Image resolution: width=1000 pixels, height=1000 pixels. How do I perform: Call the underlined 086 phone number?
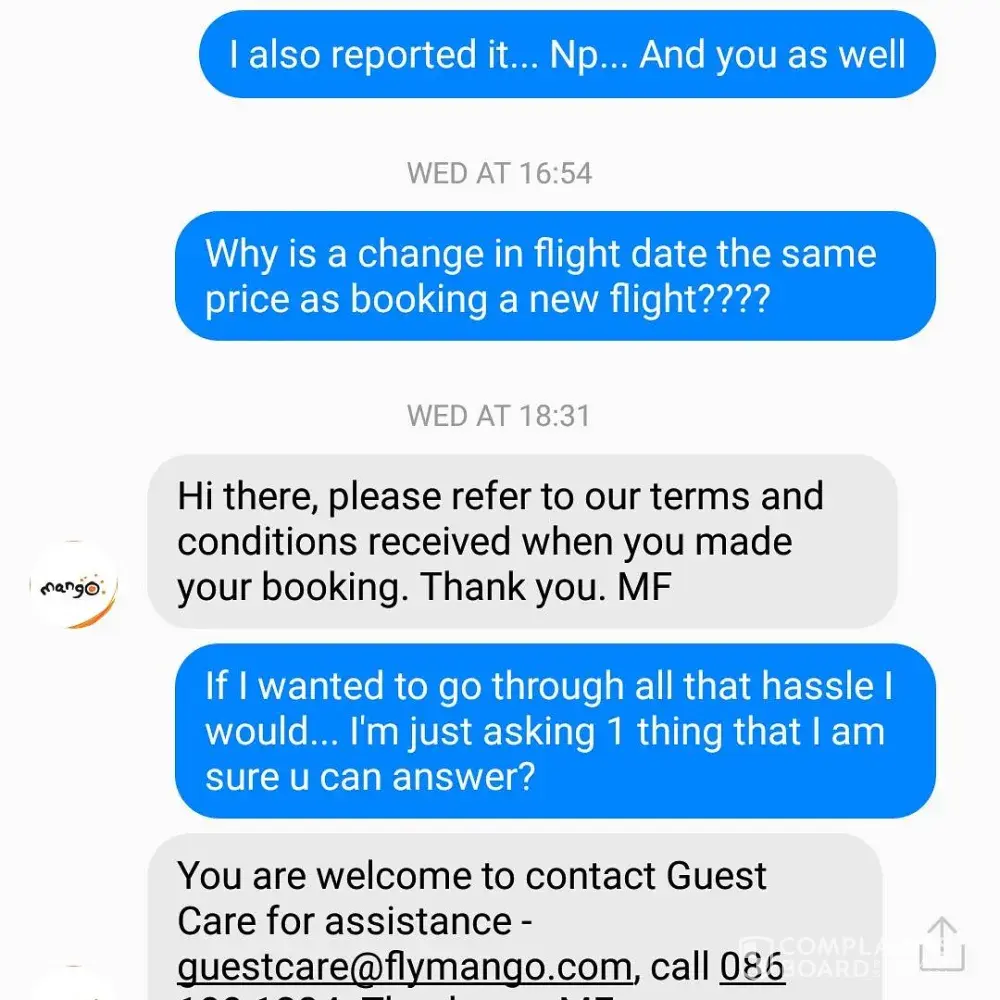coord(752,967)
